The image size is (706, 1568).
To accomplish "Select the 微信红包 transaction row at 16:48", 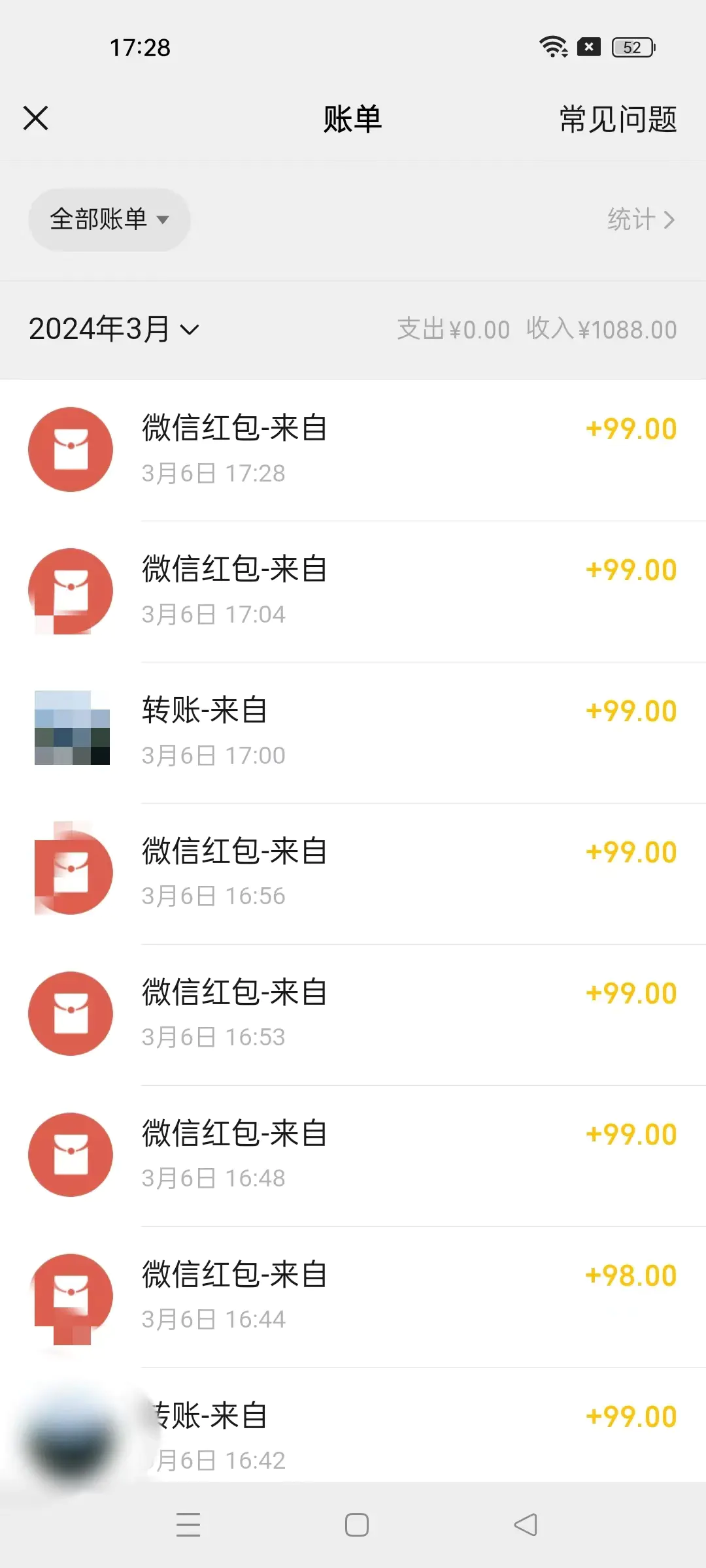I will 353,1154.
